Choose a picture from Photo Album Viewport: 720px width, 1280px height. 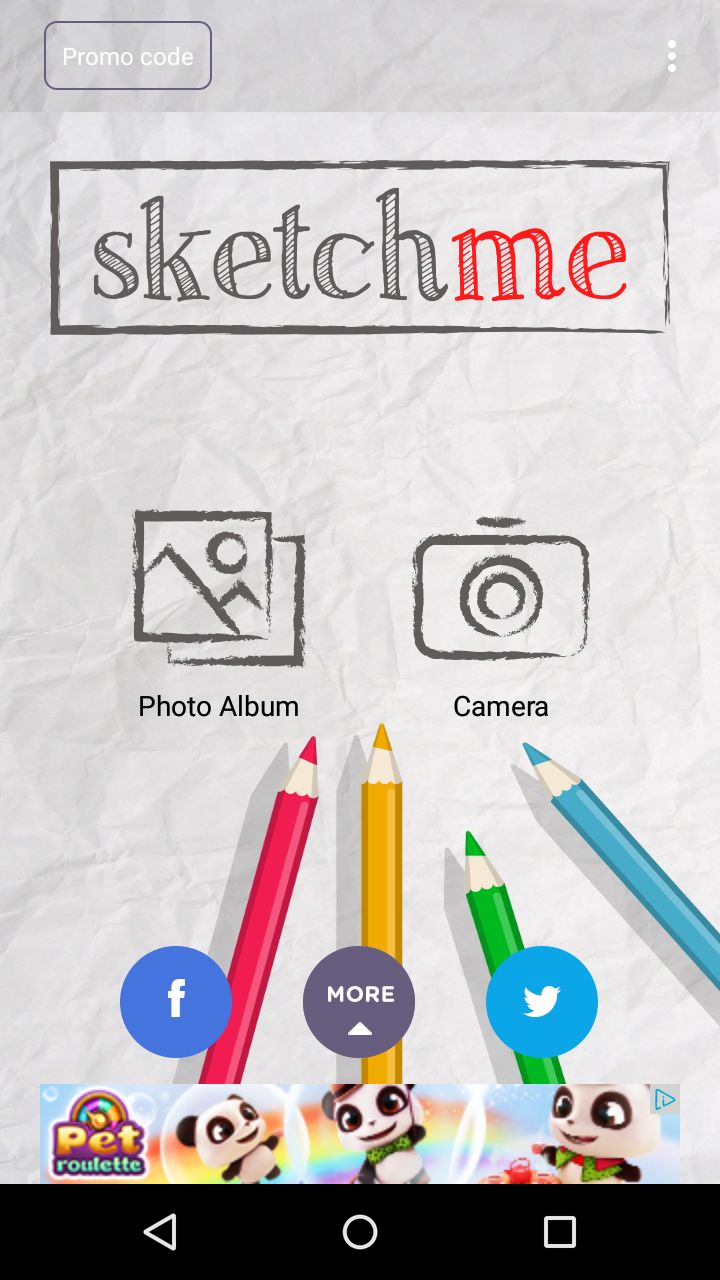click(219, 614)
